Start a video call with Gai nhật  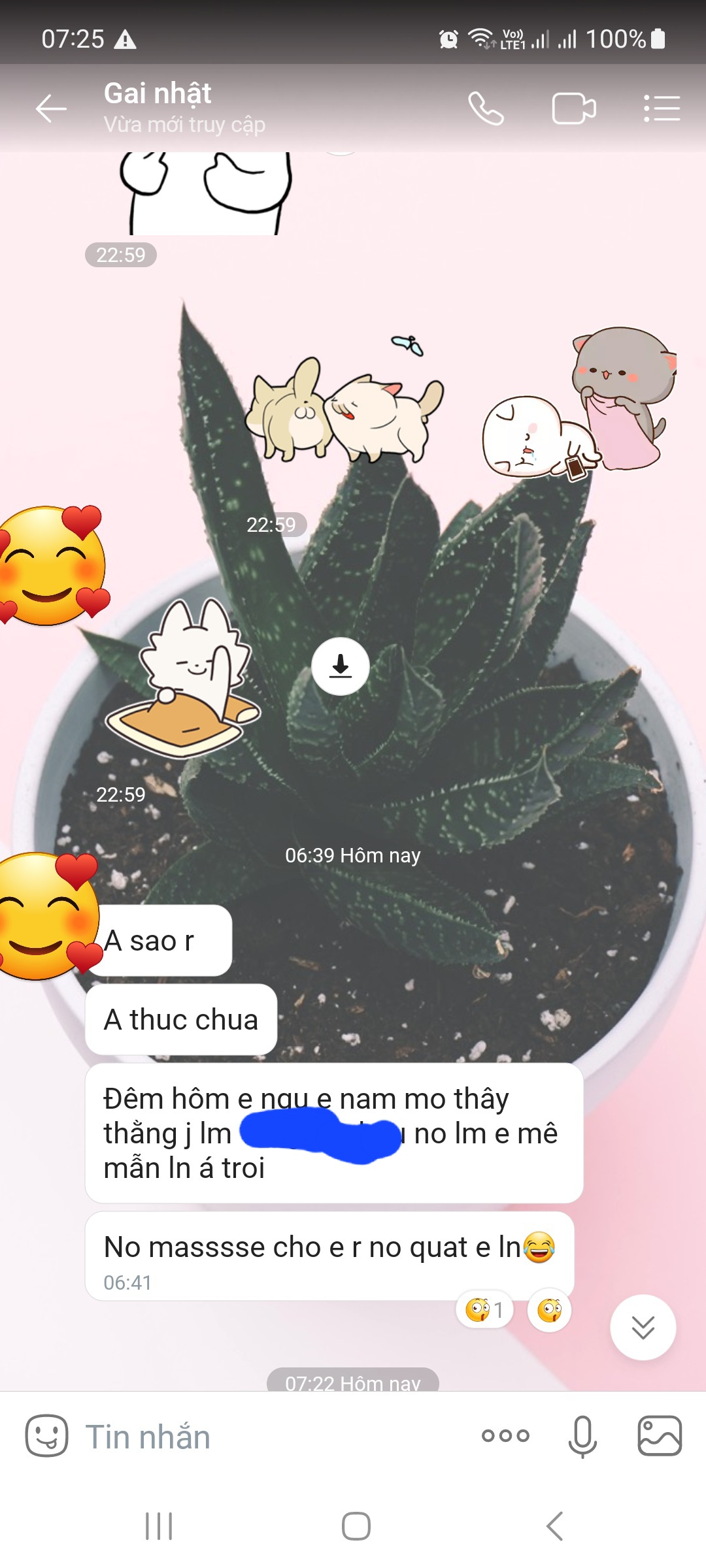pyautogui.click(x=573, y=108)
